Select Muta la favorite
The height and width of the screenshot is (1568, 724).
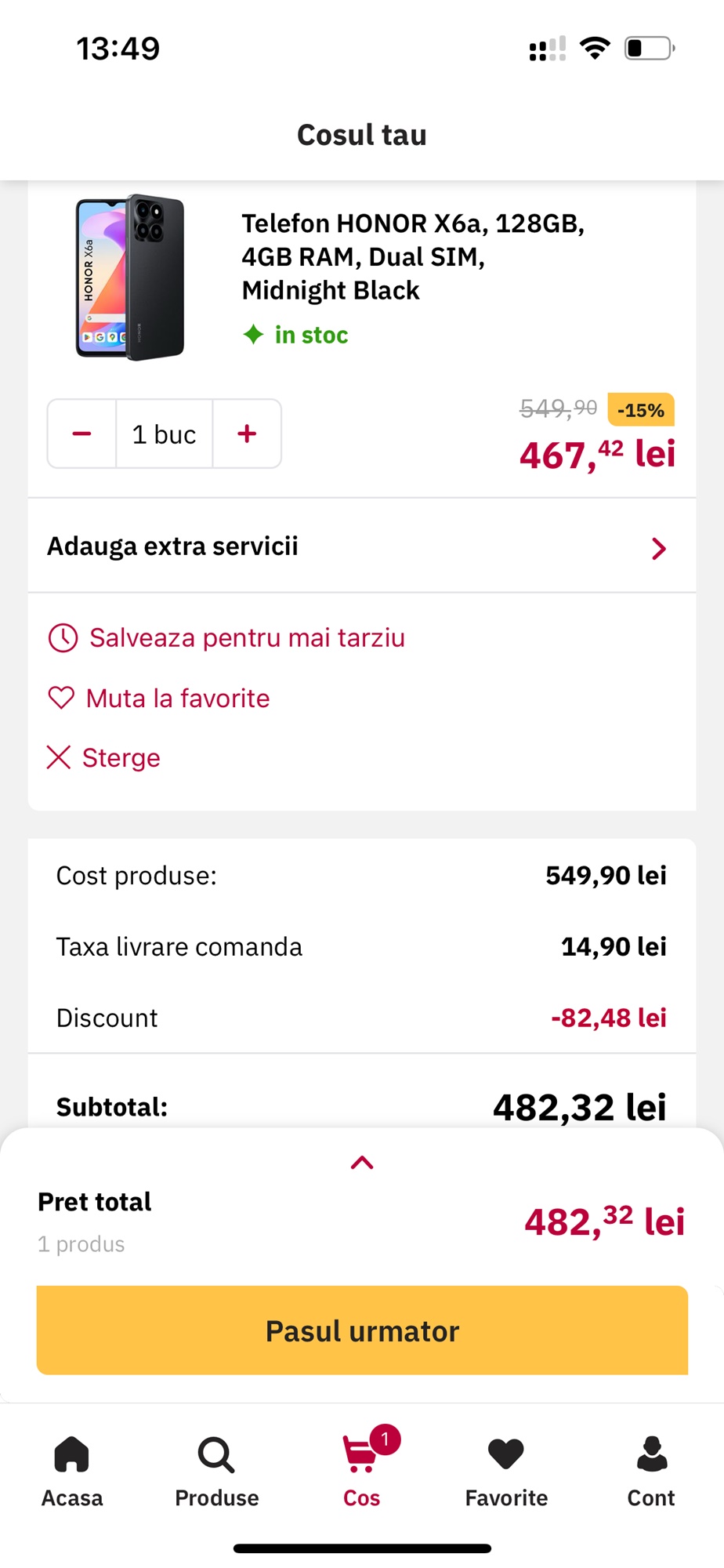159,698
